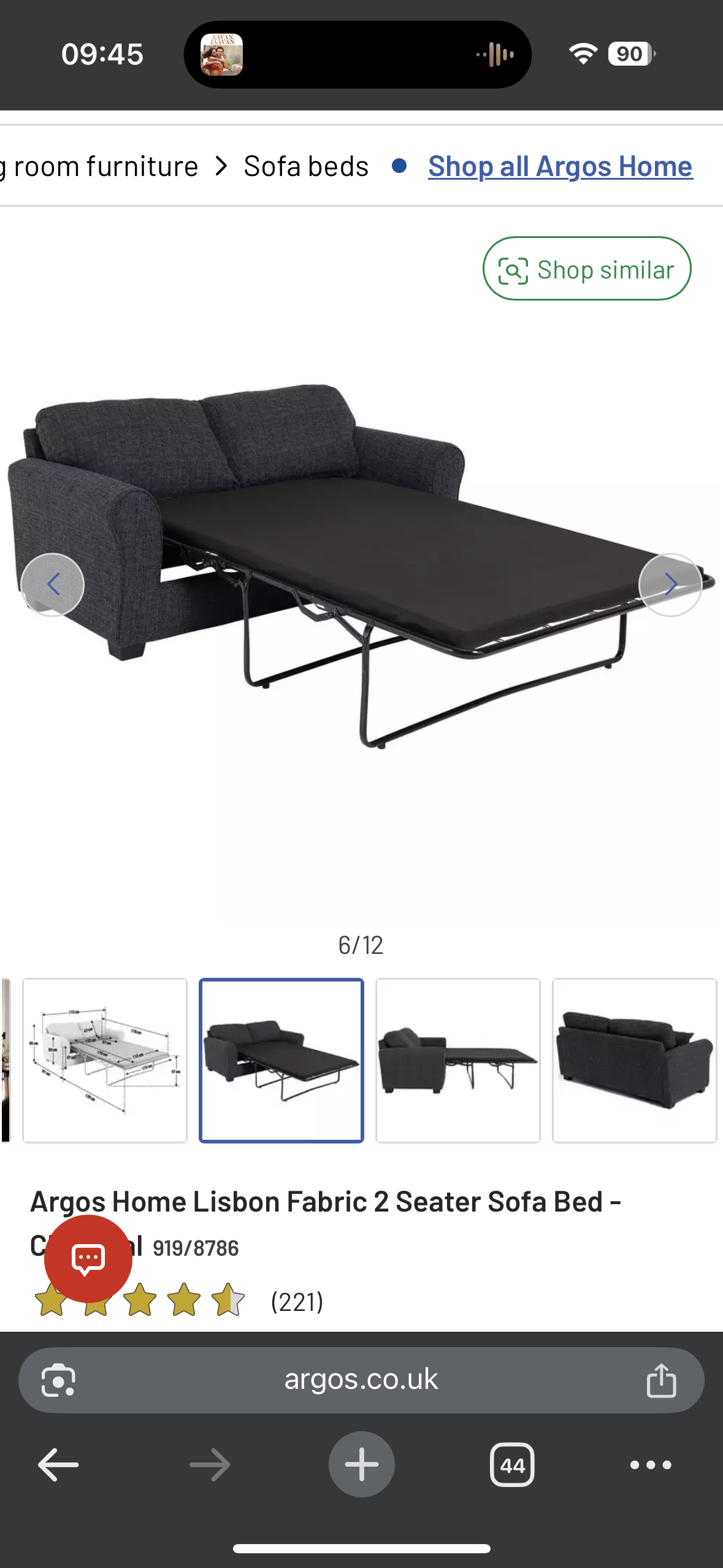Select the side-view sofa bed thumbnail
The image size is (723, 1568).
458,1061
